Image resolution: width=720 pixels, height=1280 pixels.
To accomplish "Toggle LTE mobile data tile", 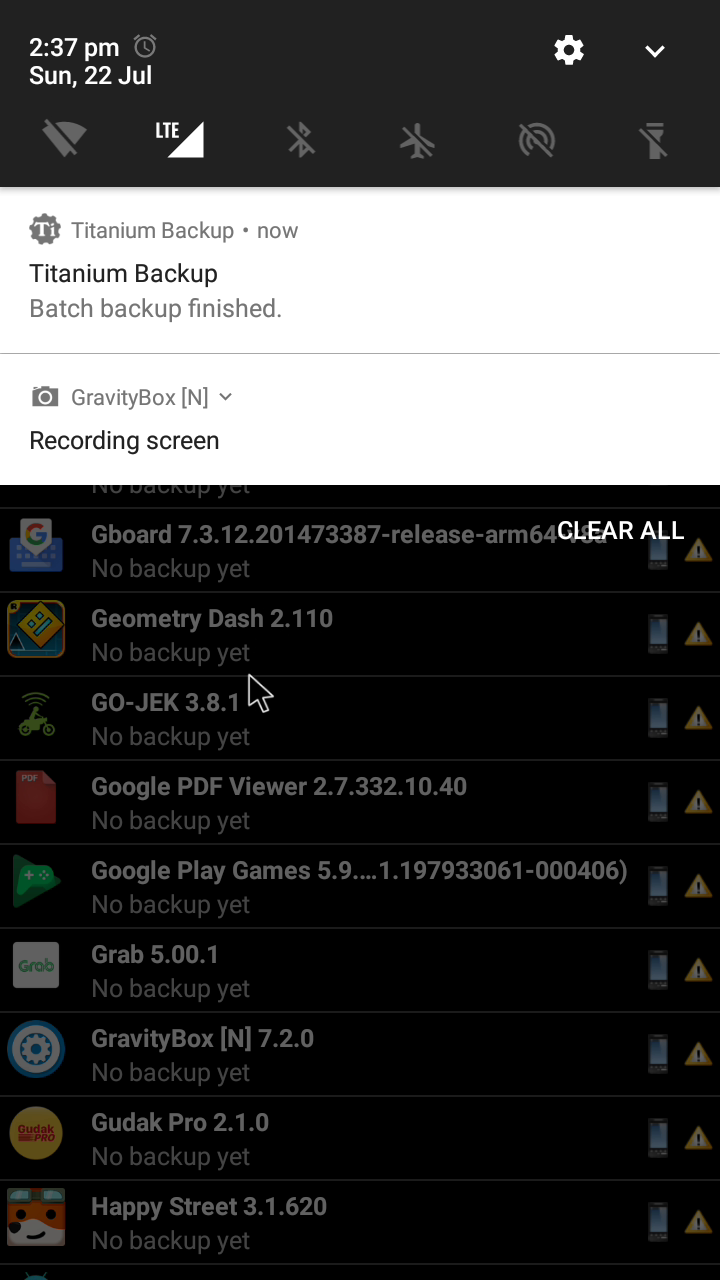I will tap(180, 139).
